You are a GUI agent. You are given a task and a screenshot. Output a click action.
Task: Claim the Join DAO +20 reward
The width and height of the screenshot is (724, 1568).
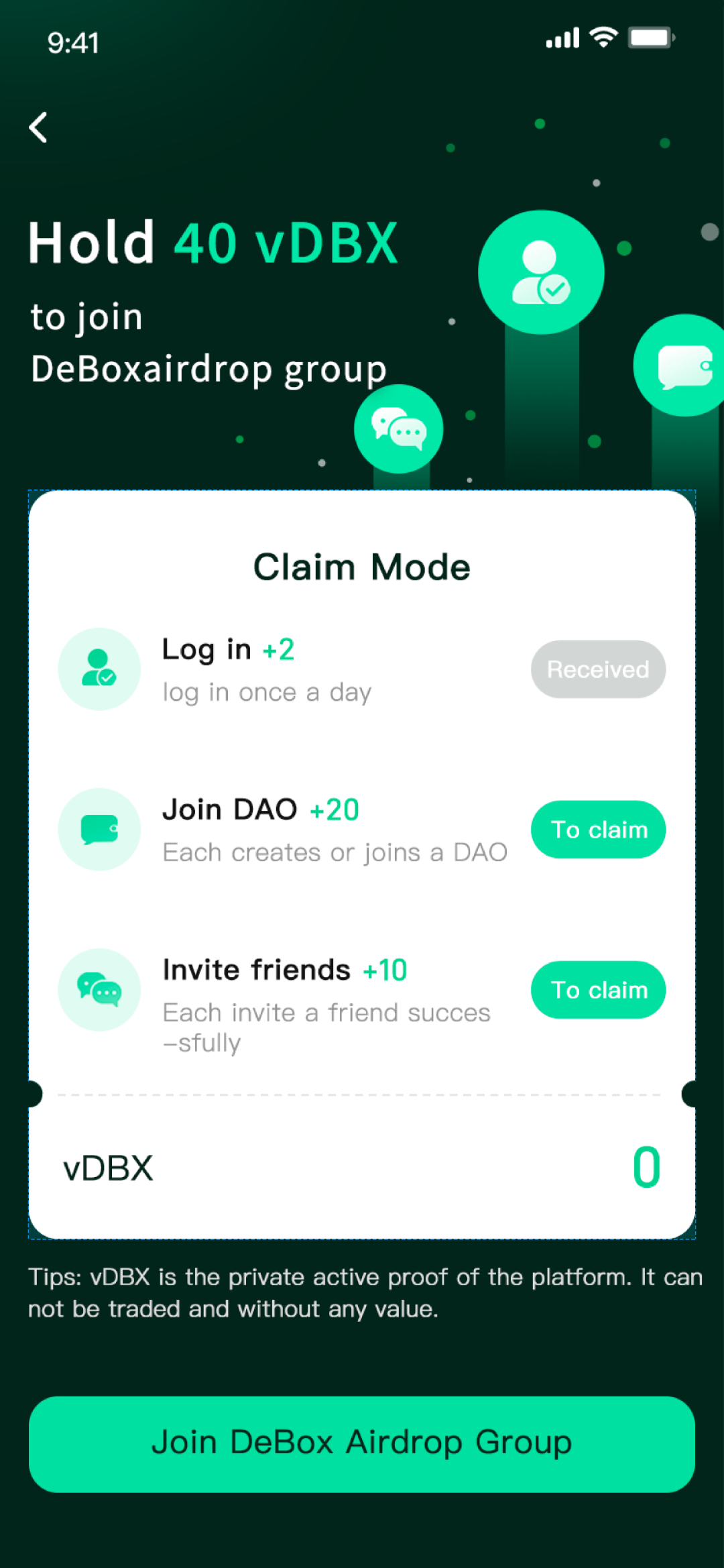click(x=598, y=830)
